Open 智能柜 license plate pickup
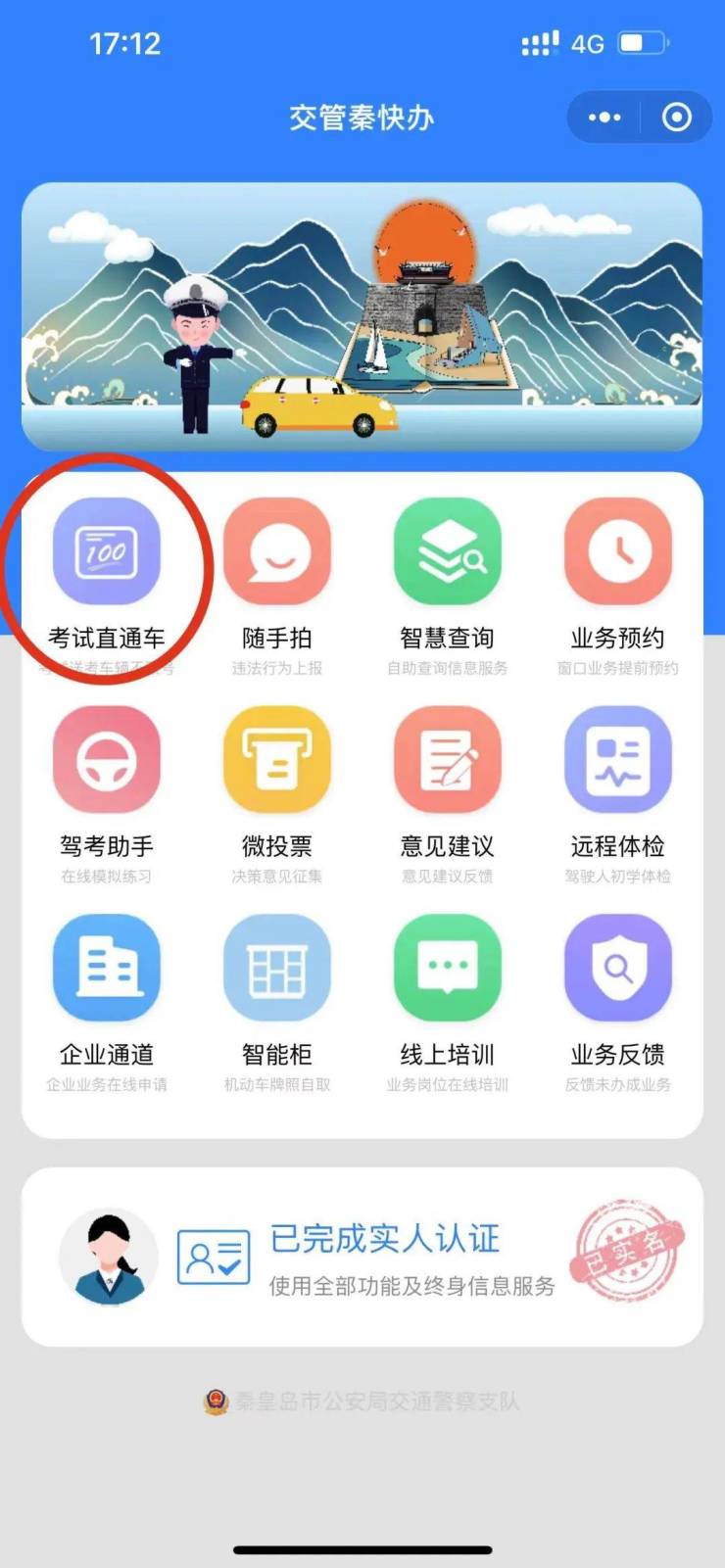 click(277, 969)
